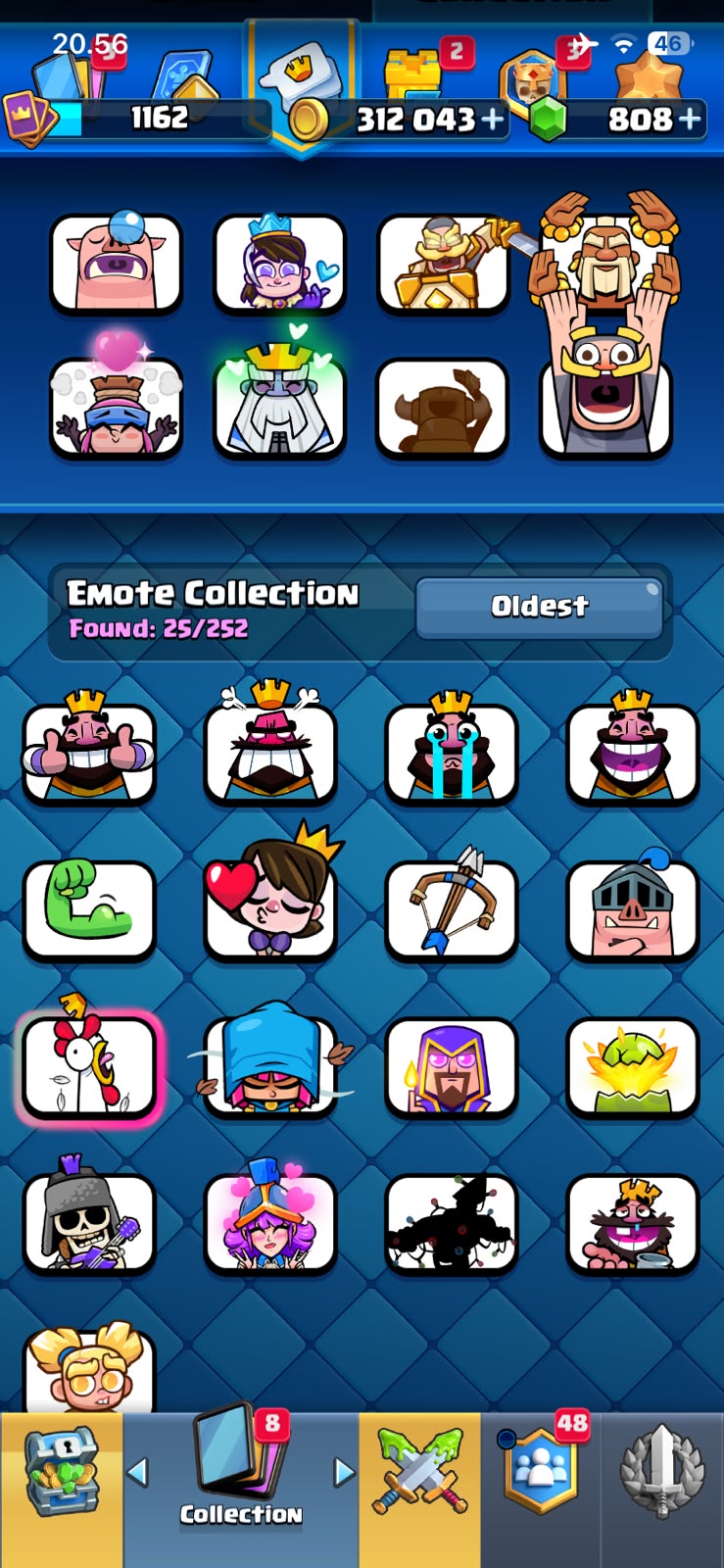Tap the left arrow beside Collection
The width and height of the screenshot is (724, 1568).
click(138, 1472)
